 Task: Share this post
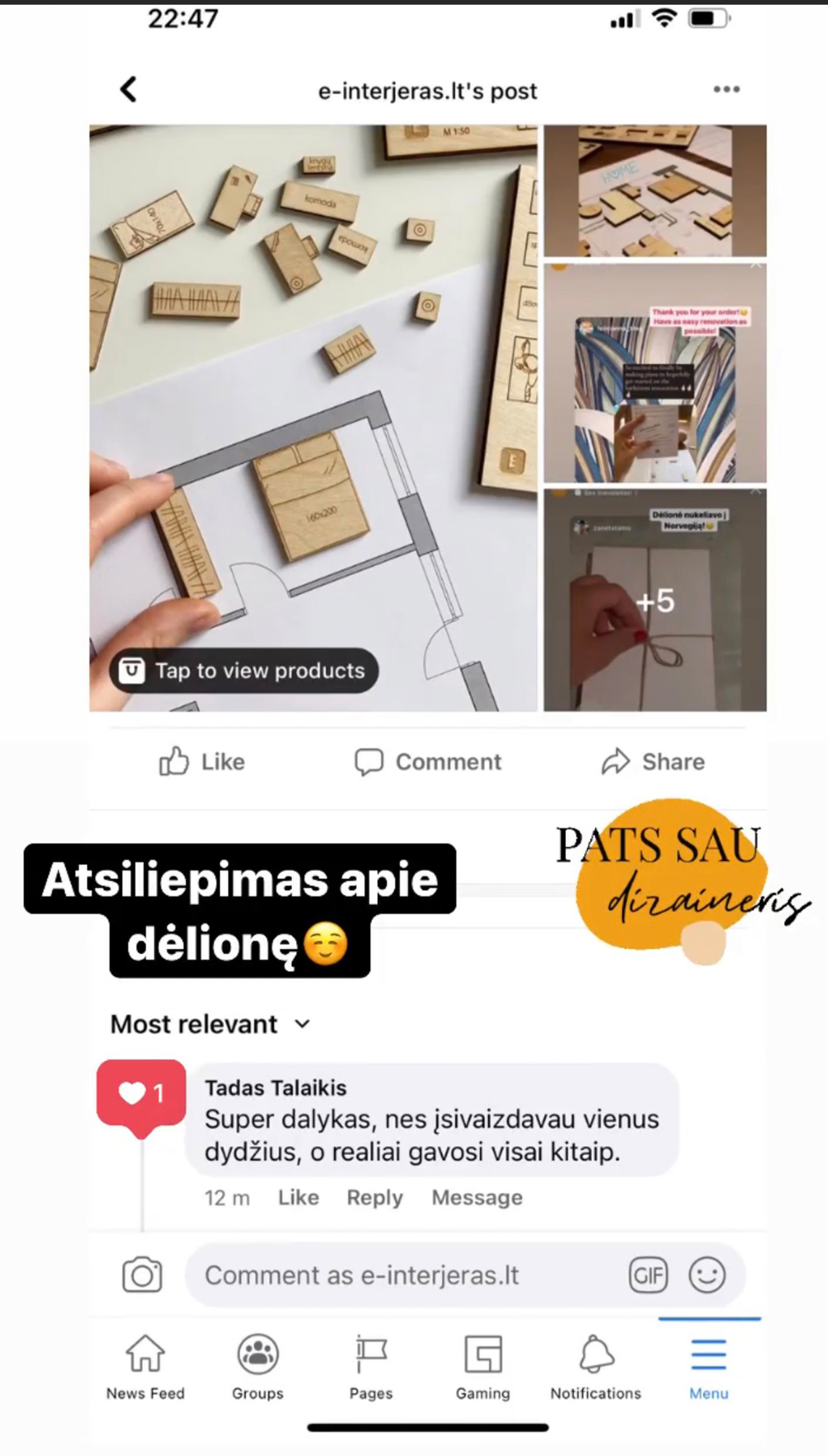point(653,762)
